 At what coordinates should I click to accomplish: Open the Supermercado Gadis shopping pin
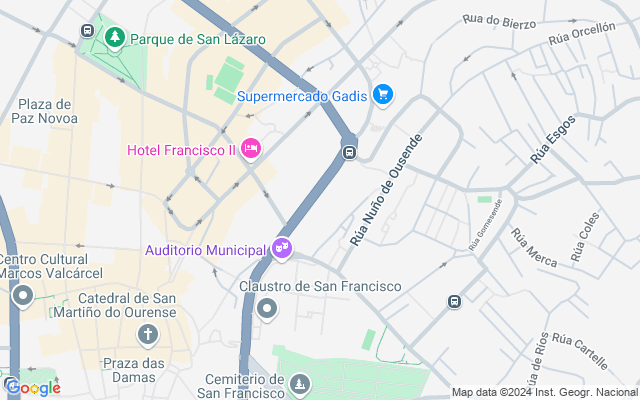(x=382, y=95)
